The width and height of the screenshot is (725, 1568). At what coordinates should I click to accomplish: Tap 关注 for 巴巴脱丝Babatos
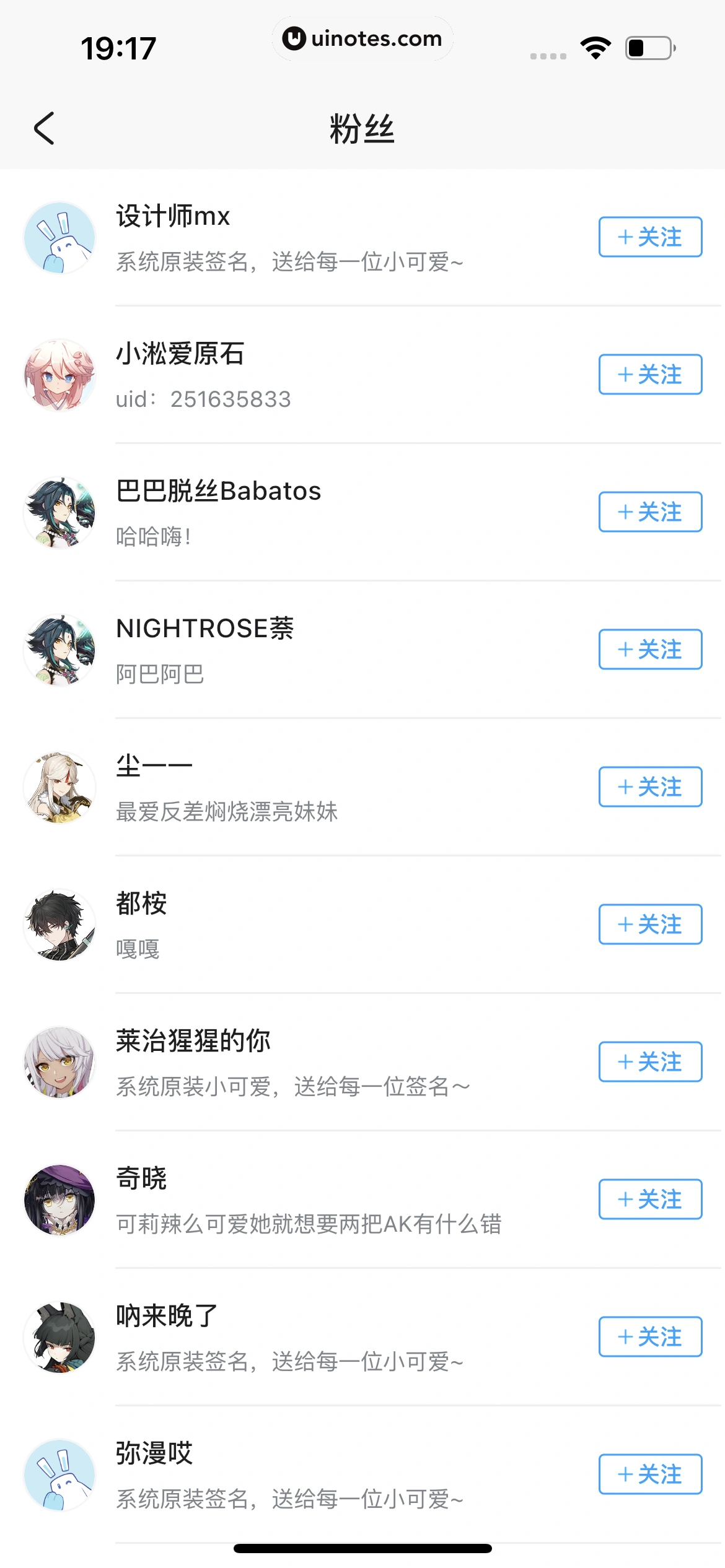[649, 512]
